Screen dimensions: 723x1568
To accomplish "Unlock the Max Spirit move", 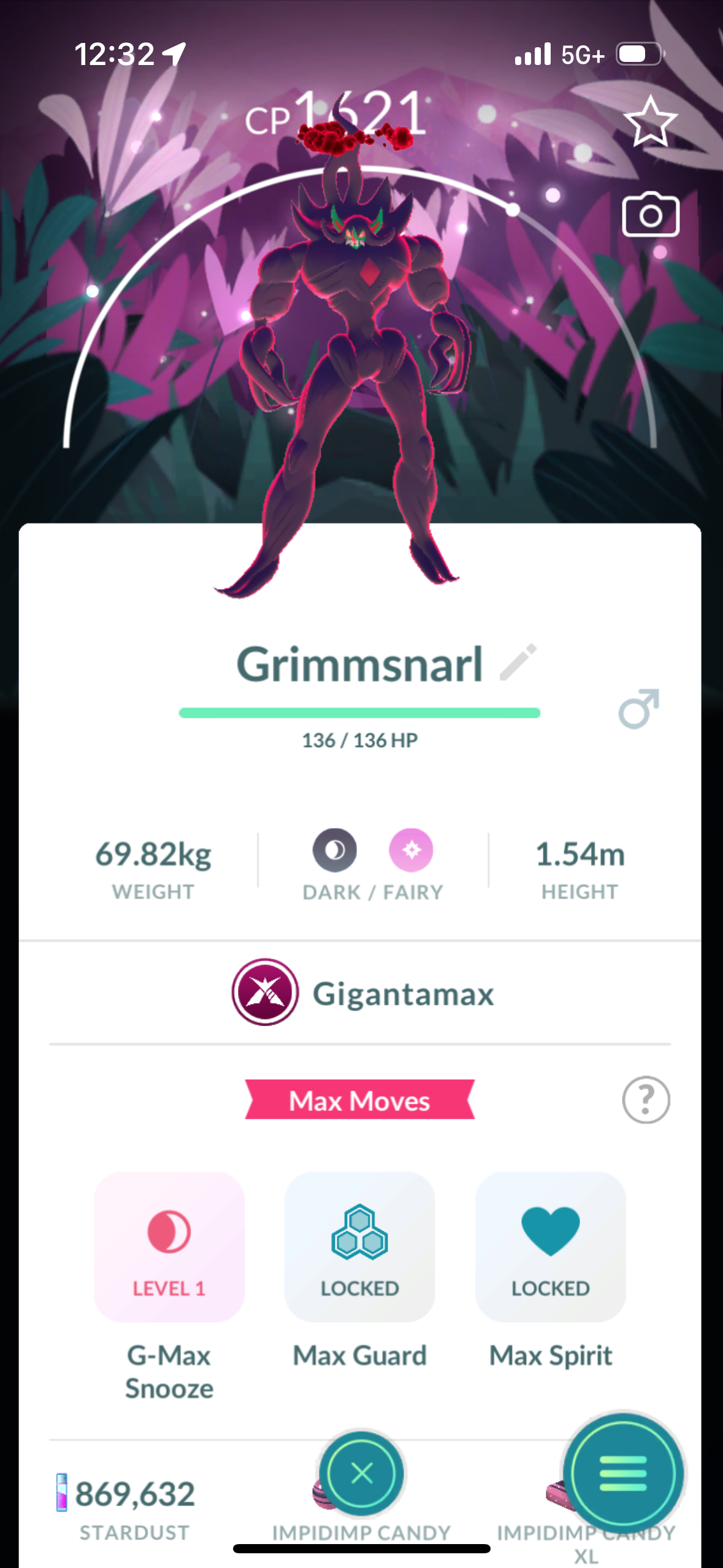I will [x=550, y=1247].
